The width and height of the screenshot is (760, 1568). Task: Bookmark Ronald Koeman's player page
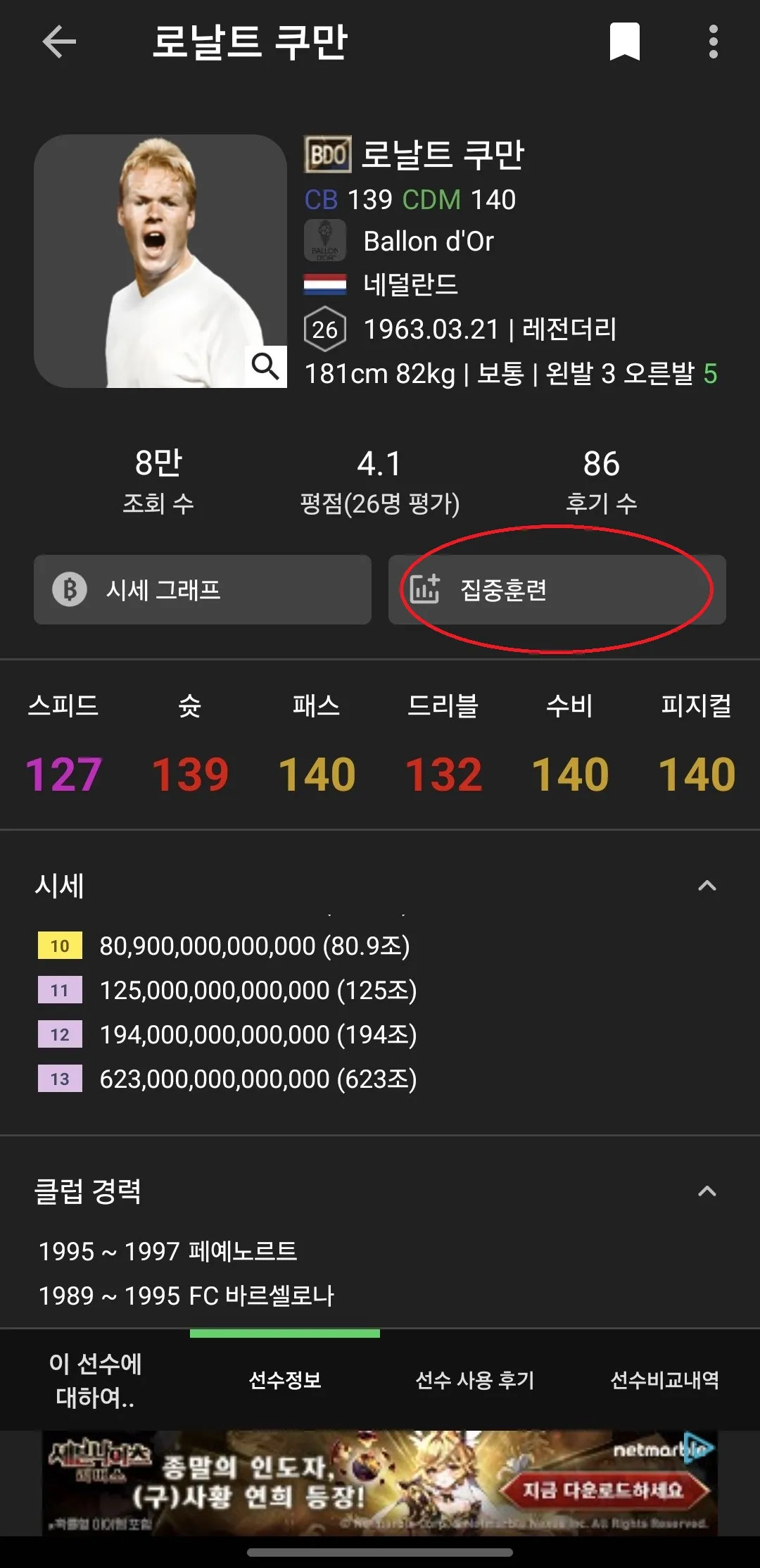point(624,42)
